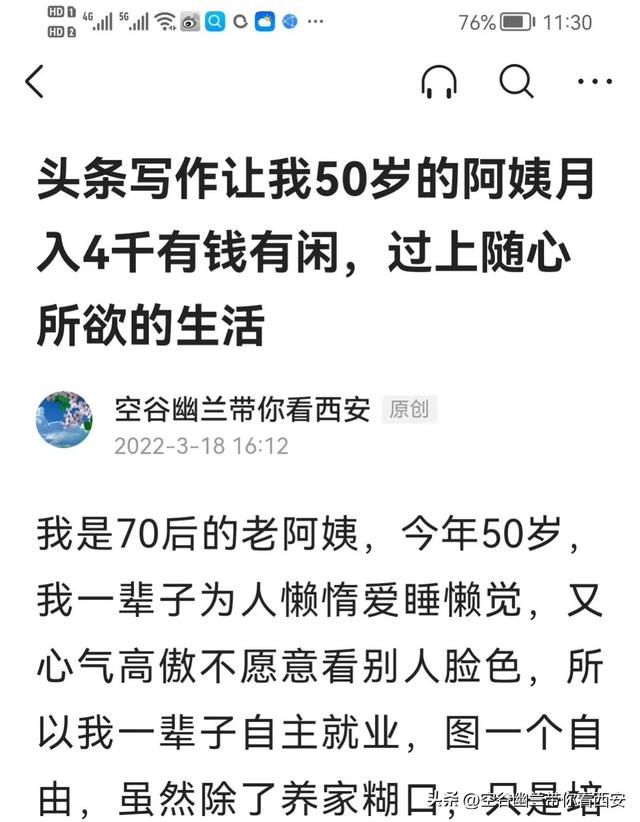
Task: Go back from the article
Action: (x=35, y=82)
